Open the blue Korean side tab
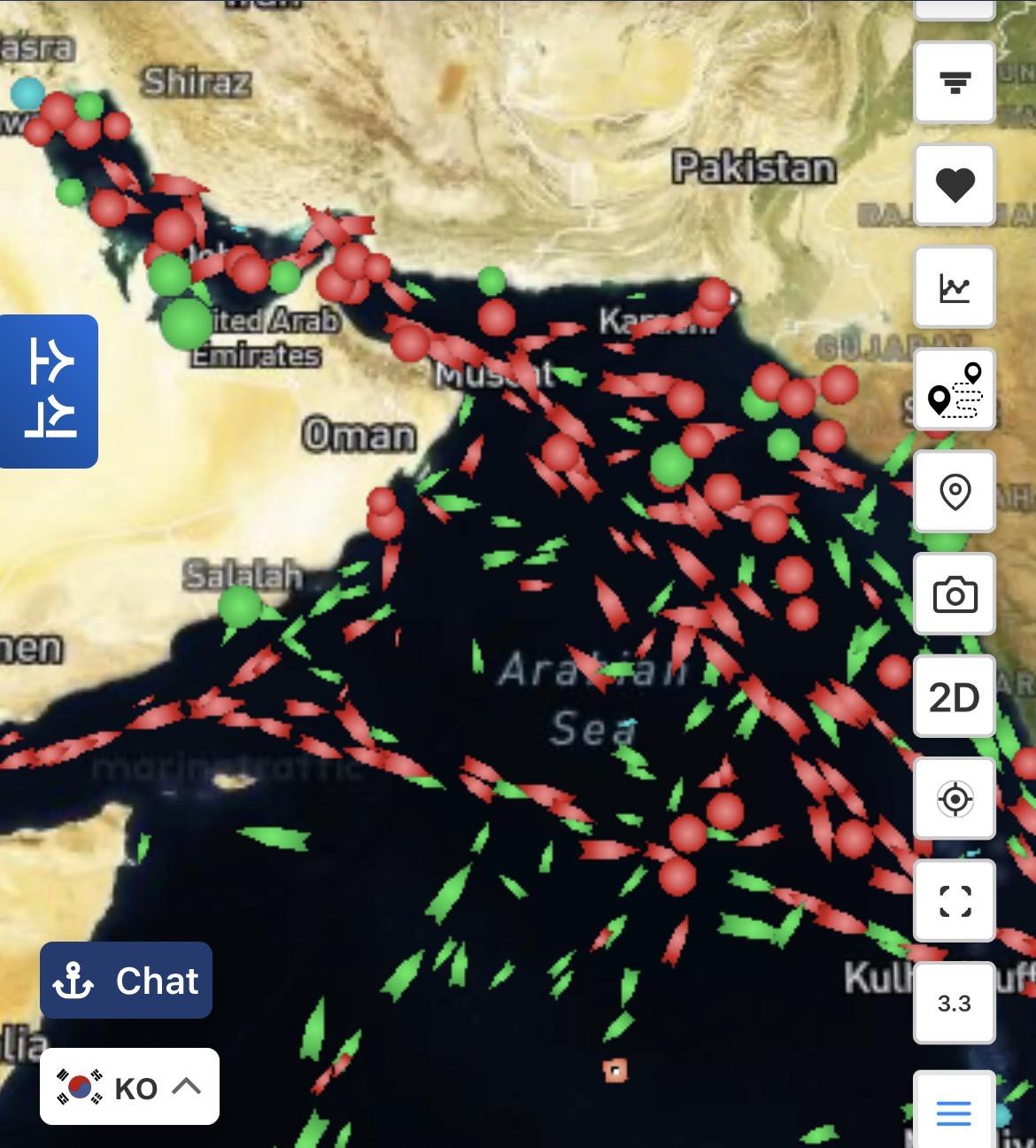This screenshot has width=1036, height=1148. pos(49,391)
